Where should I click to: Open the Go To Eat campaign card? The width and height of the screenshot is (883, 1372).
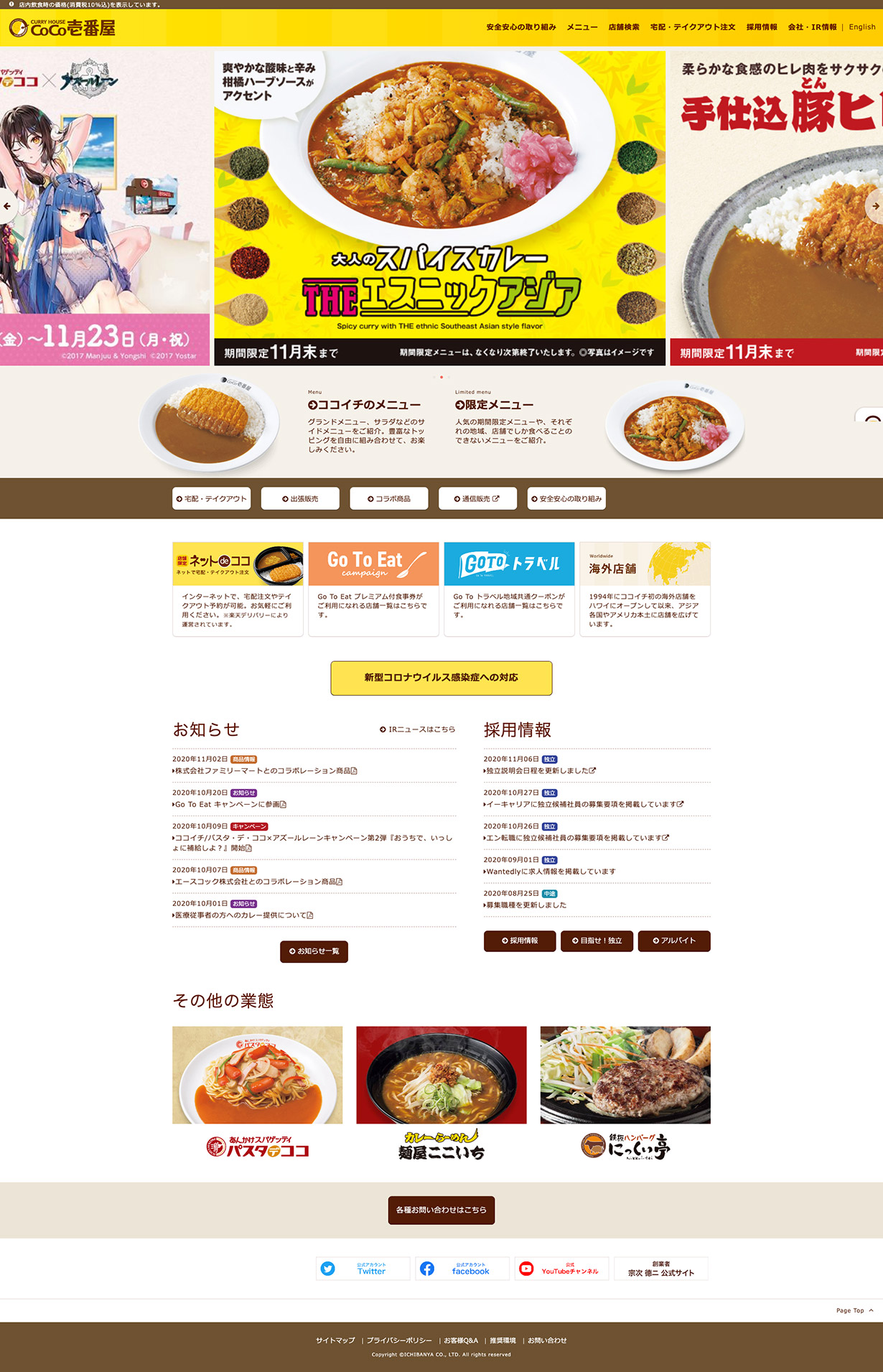[373, 589]
